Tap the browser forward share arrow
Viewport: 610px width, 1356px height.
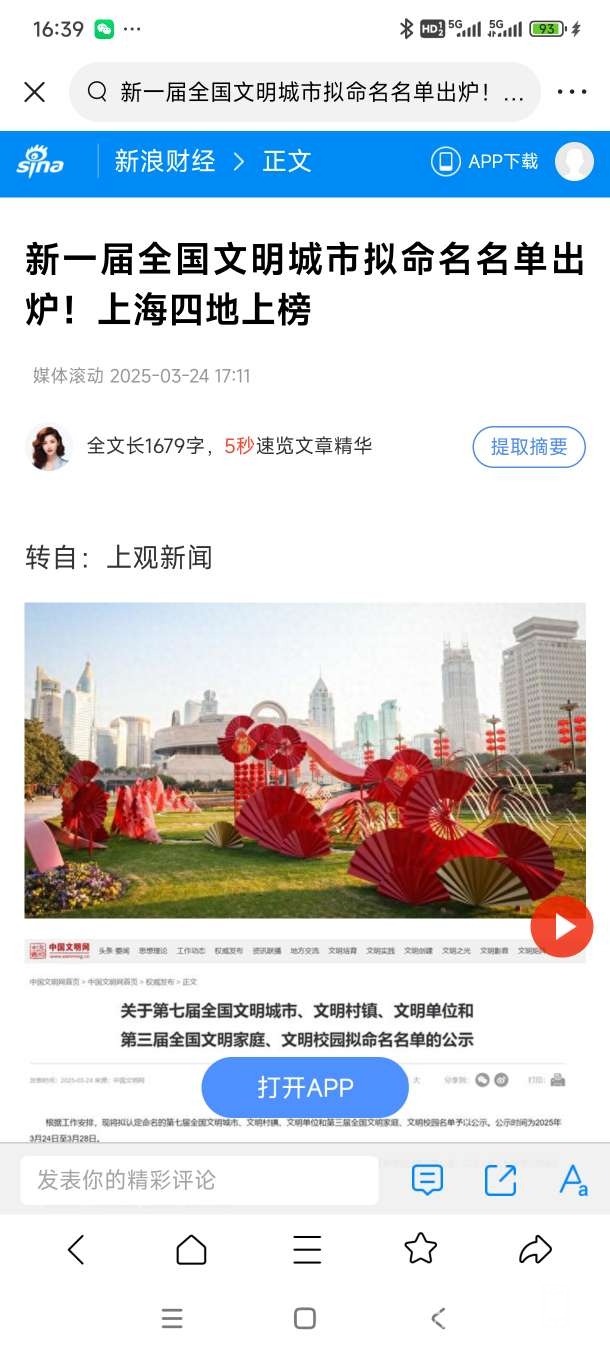(535, 1249)
